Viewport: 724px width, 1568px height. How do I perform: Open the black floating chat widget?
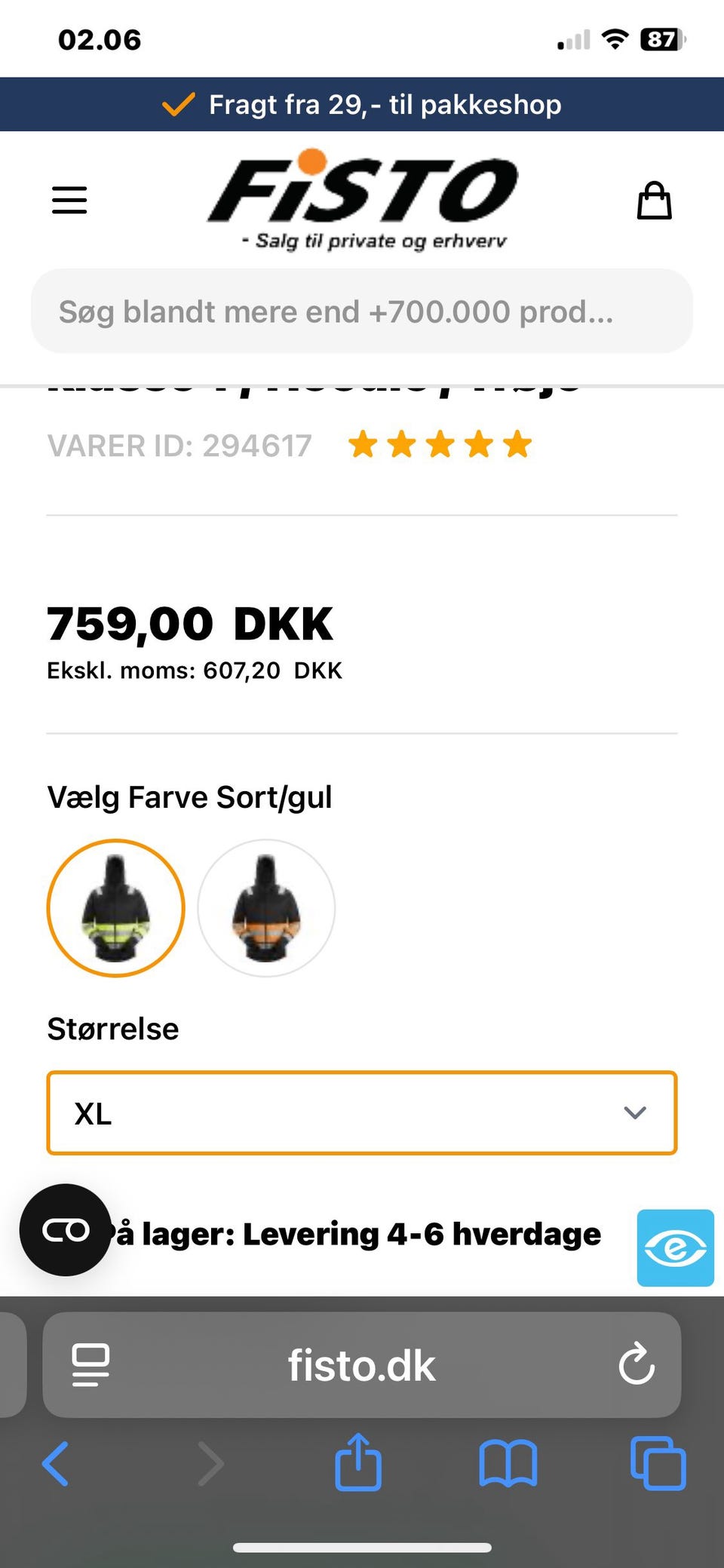pyautogui.click(x=66, y=1229)
